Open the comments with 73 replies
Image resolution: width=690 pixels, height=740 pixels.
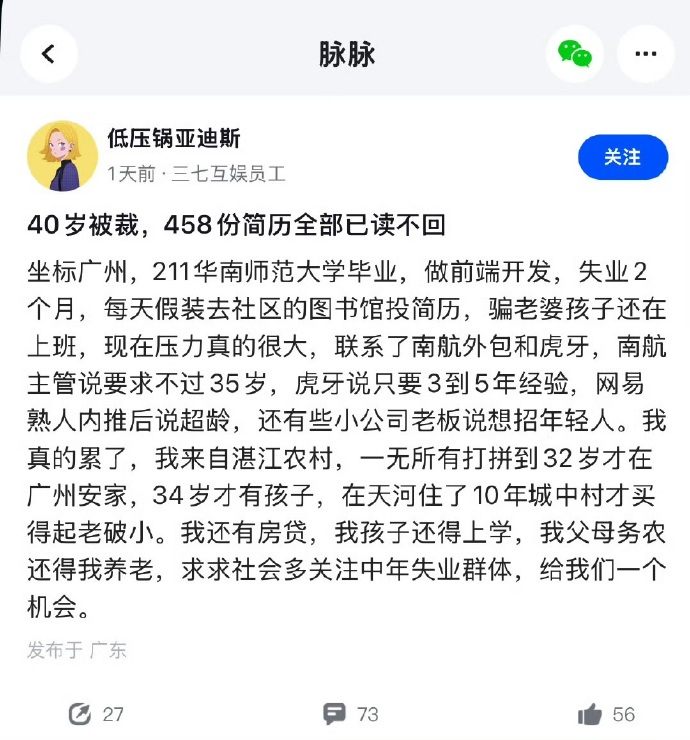click(335, 713)
